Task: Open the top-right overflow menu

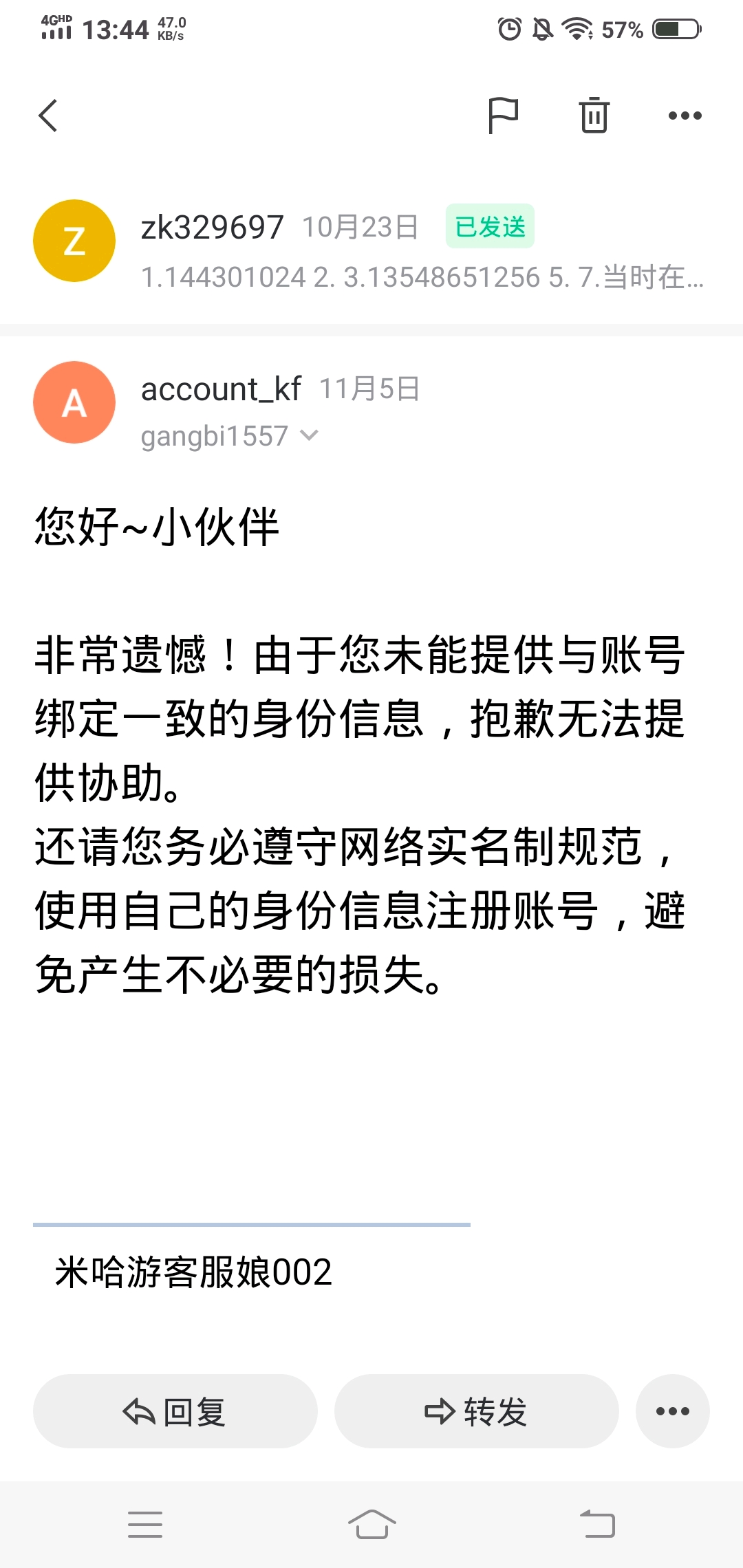Action: (685, 116)
